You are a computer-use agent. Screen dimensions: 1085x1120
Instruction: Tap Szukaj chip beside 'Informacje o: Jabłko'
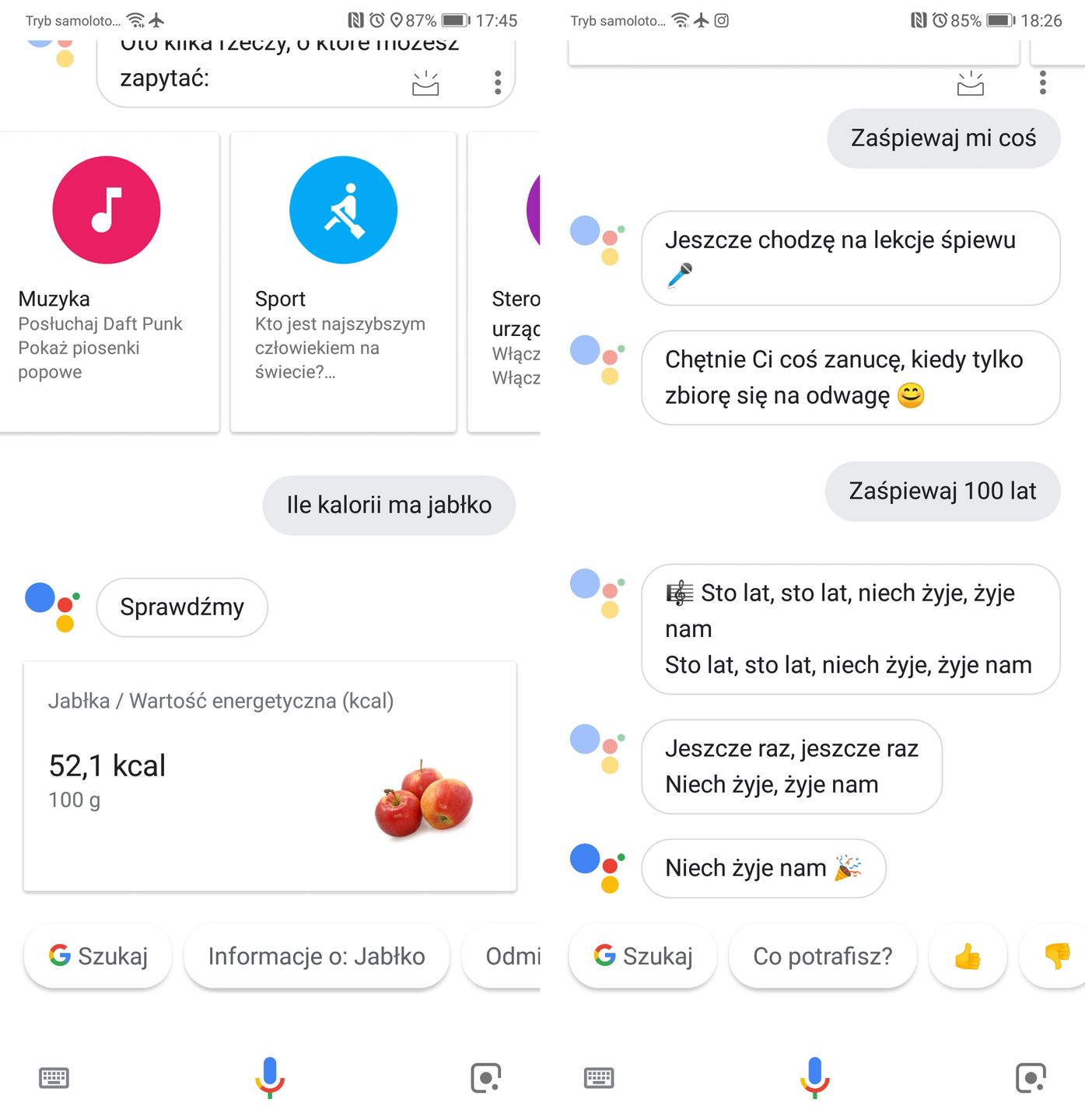coord(98,956)
